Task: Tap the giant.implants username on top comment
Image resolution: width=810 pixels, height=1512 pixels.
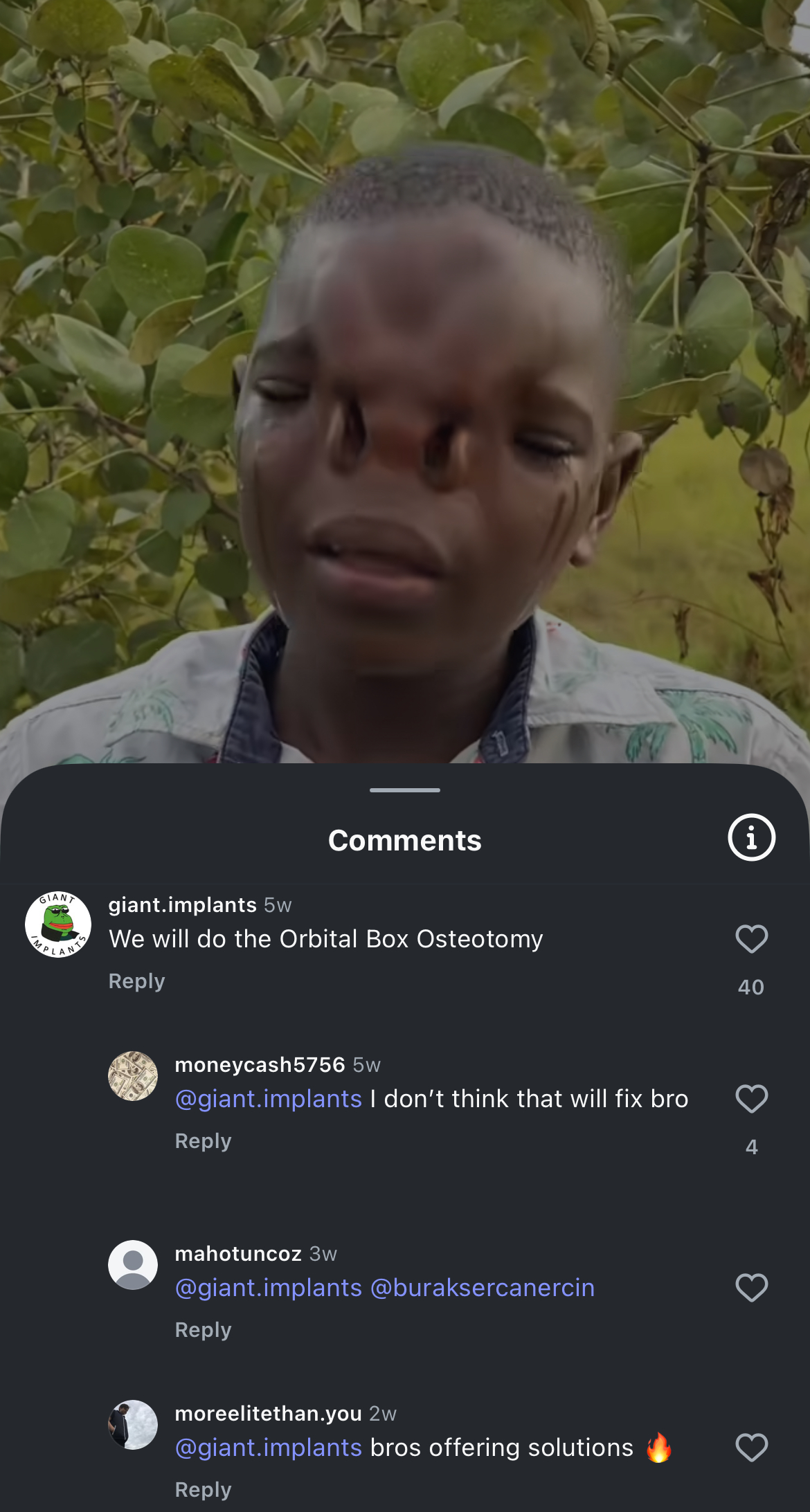Action: pos(182,905)
